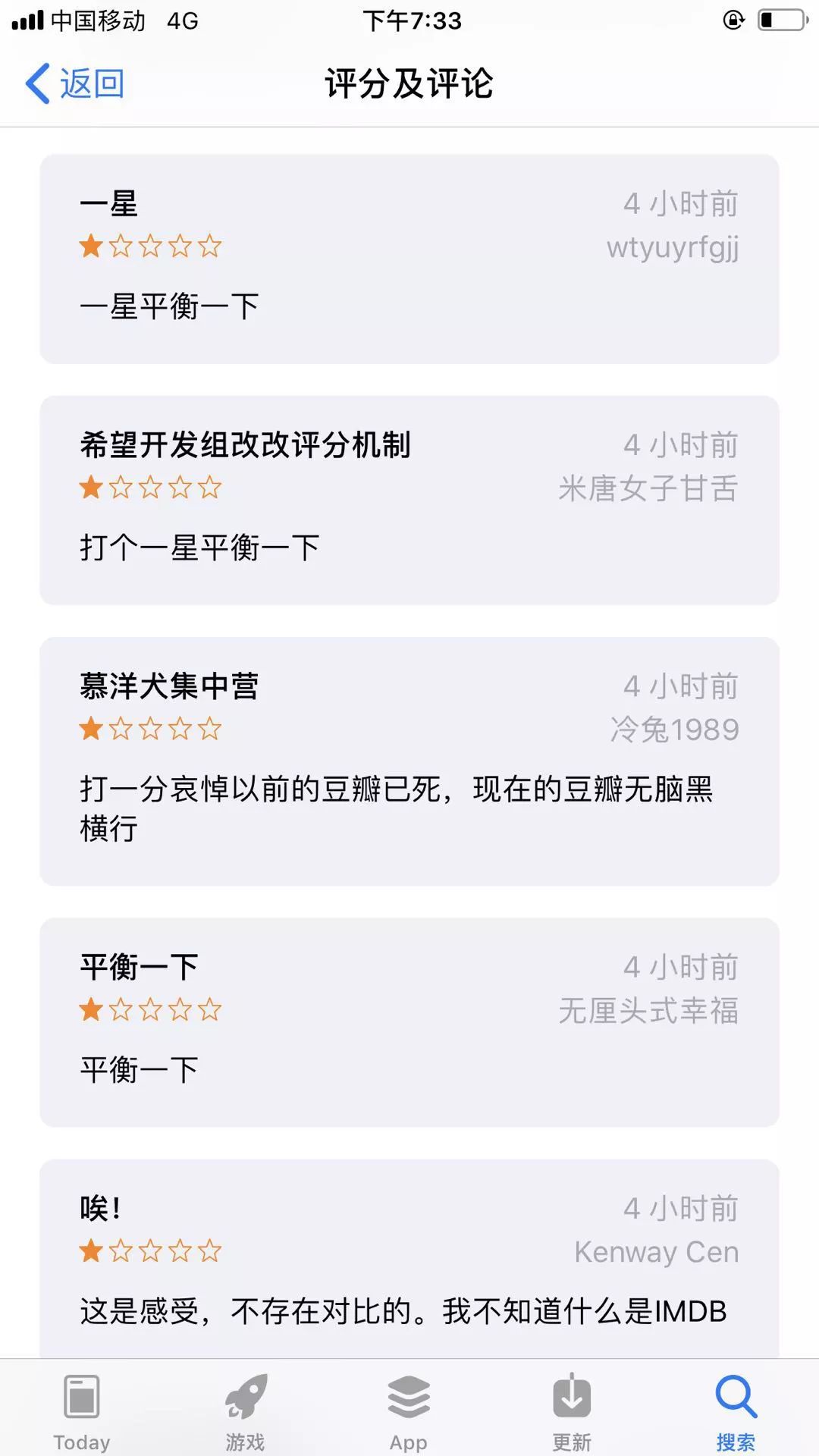Open the review titled 一星
The image size is (819, 1456).
tap(409, 259)
